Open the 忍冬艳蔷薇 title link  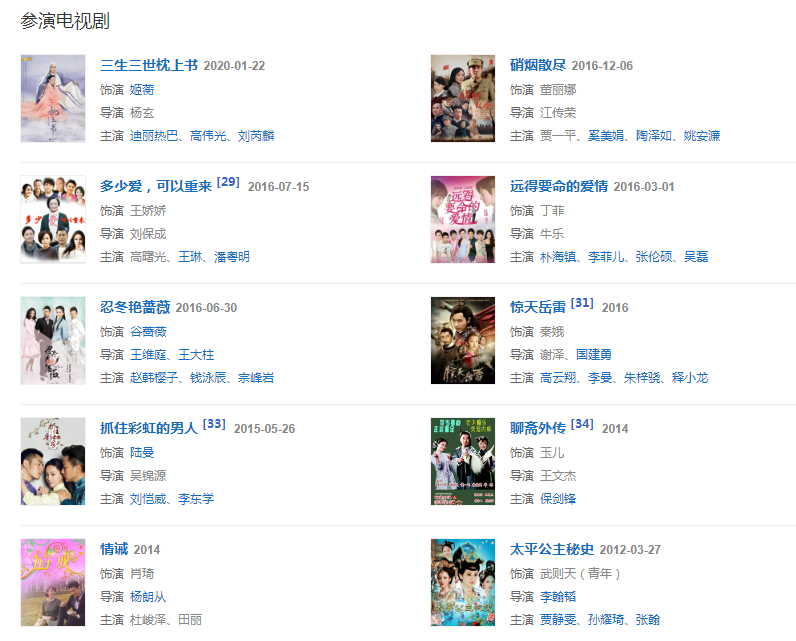[x=135, y=307]
